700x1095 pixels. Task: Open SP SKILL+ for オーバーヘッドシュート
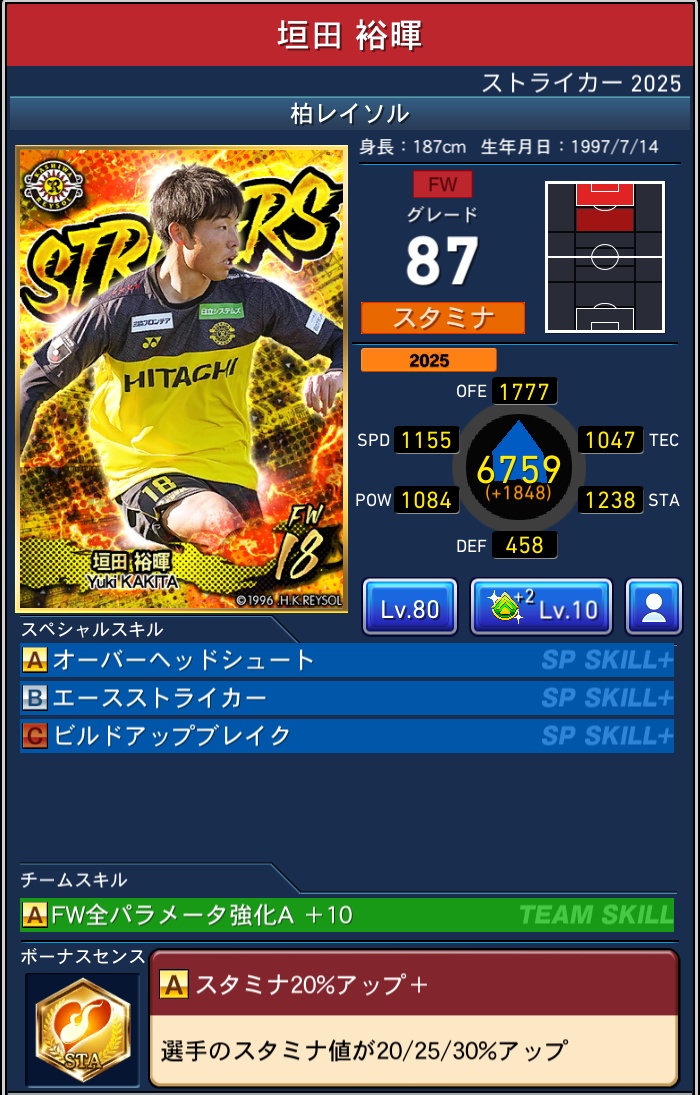point(606,660)
